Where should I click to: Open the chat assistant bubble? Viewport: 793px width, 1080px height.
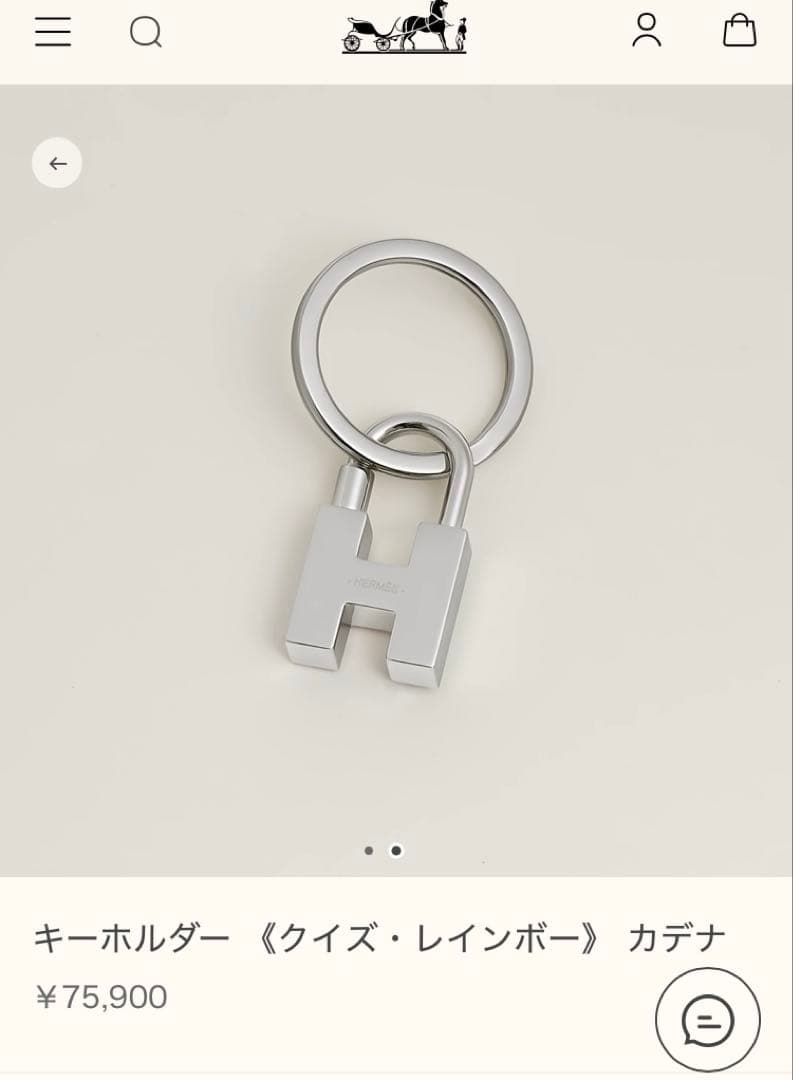(710, 1019)
